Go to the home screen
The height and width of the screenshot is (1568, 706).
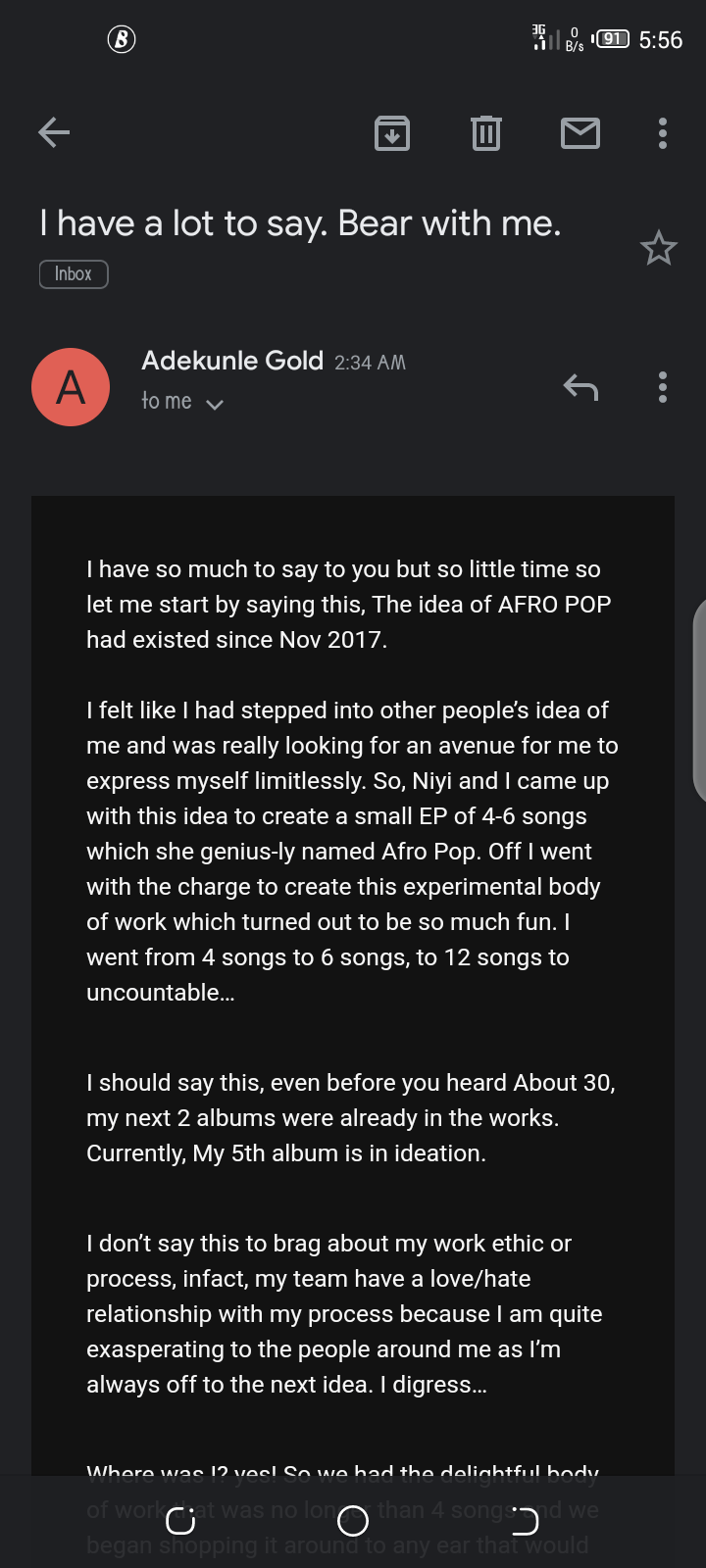tap(353, 1521)
